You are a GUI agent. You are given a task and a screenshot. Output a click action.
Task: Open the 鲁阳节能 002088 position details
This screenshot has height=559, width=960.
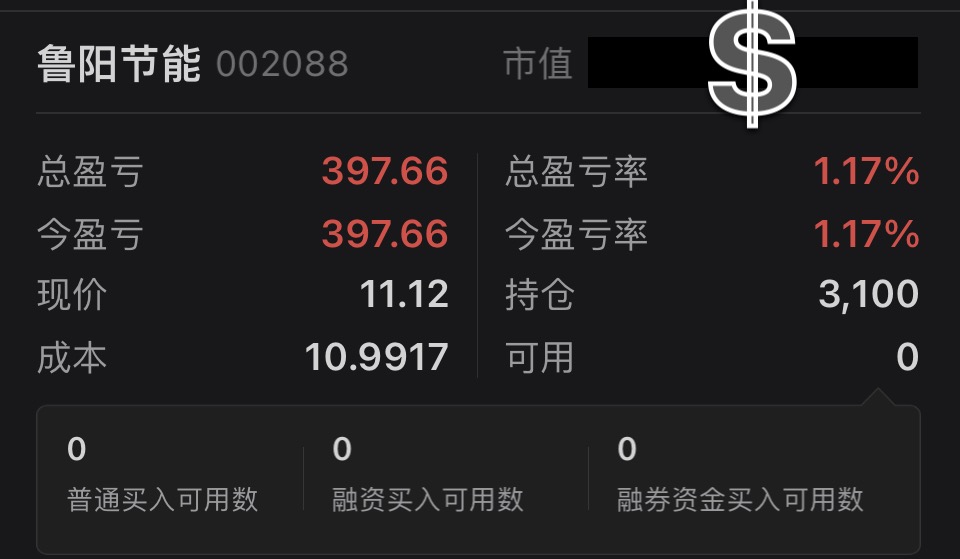(x=193, y=65)
